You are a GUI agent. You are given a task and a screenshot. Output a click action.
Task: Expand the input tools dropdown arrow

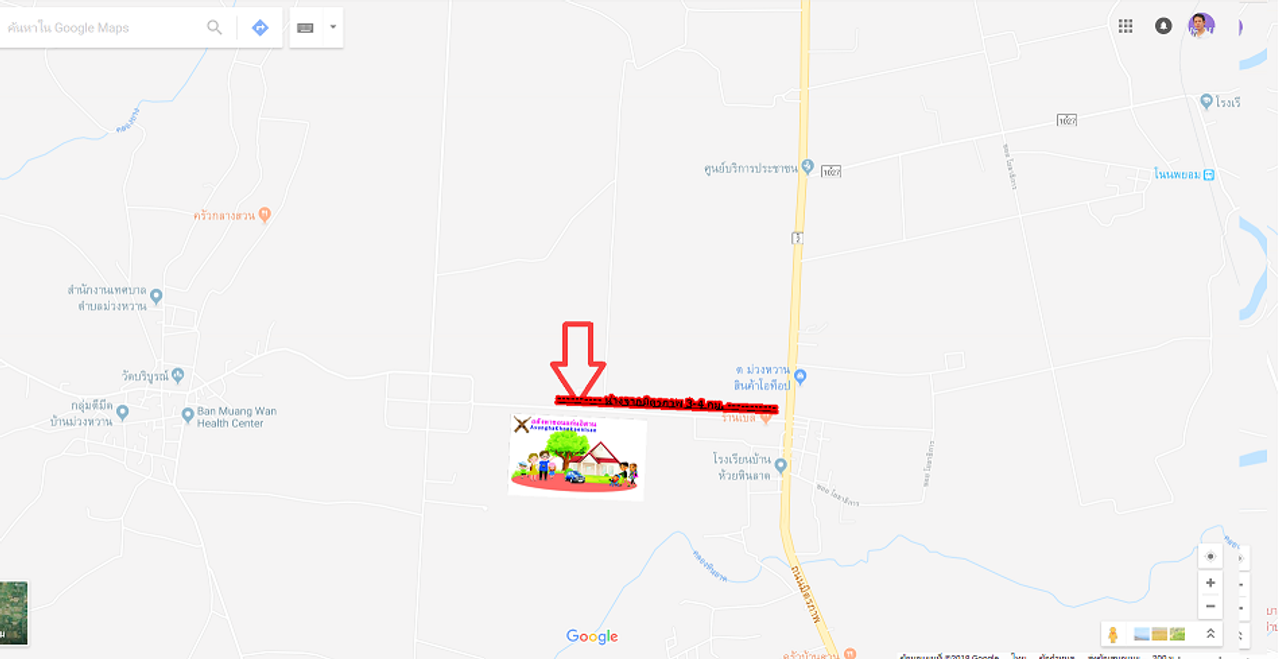point(333,27)
